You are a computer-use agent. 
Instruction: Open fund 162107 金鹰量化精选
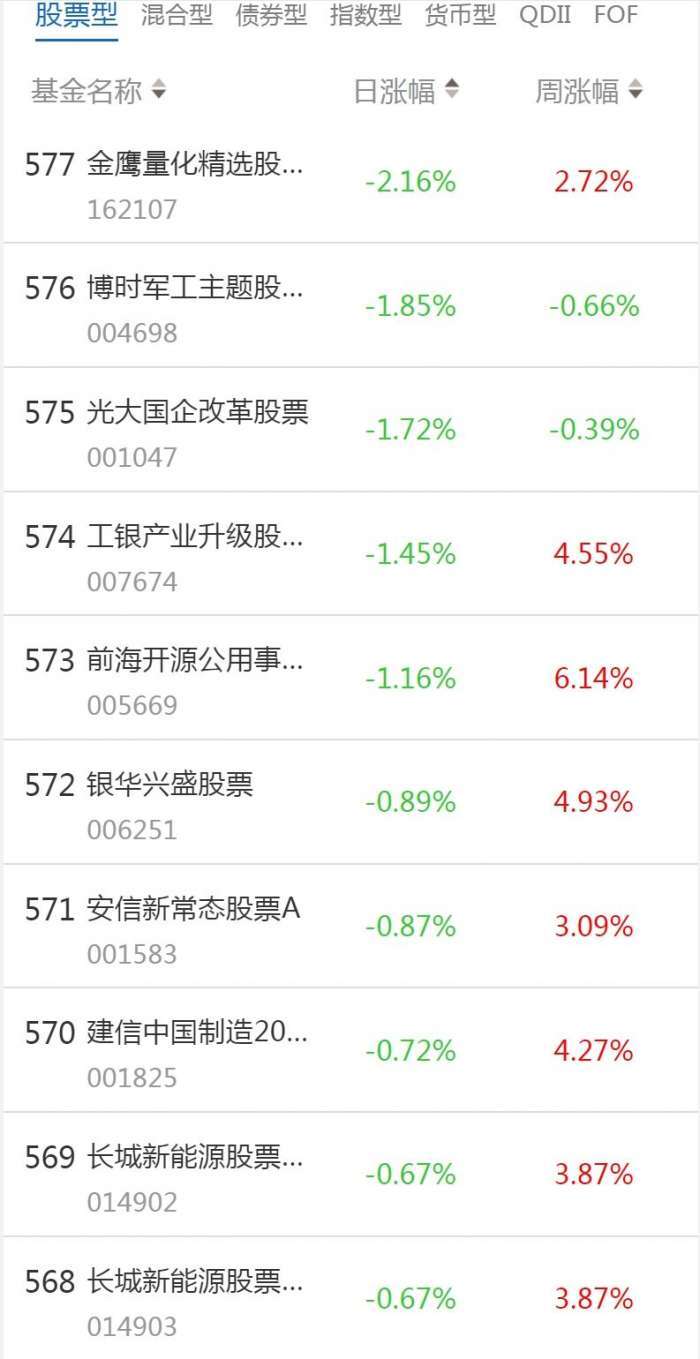point(195,164)
